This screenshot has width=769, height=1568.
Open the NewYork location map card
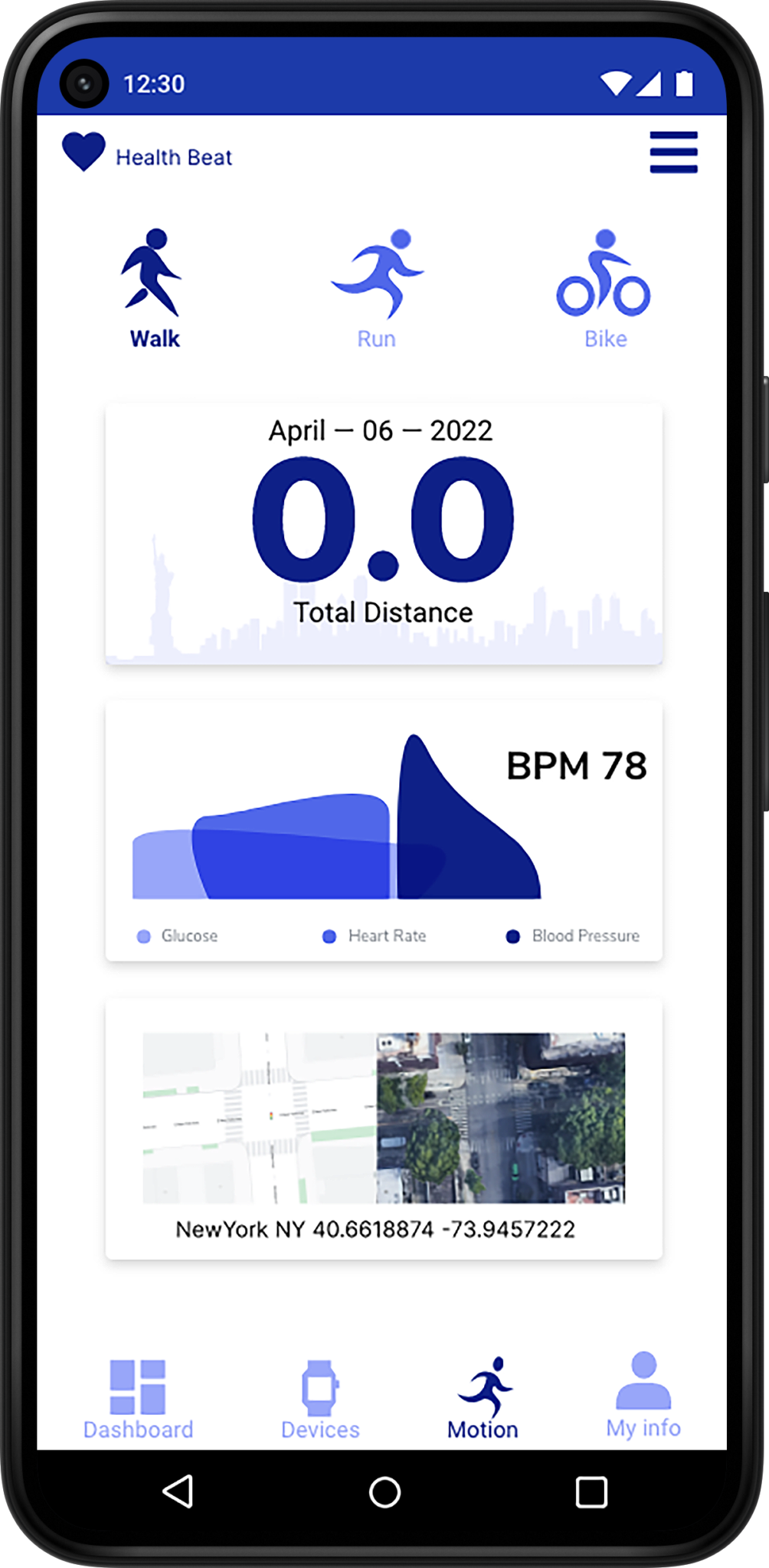click(384, 1129)
